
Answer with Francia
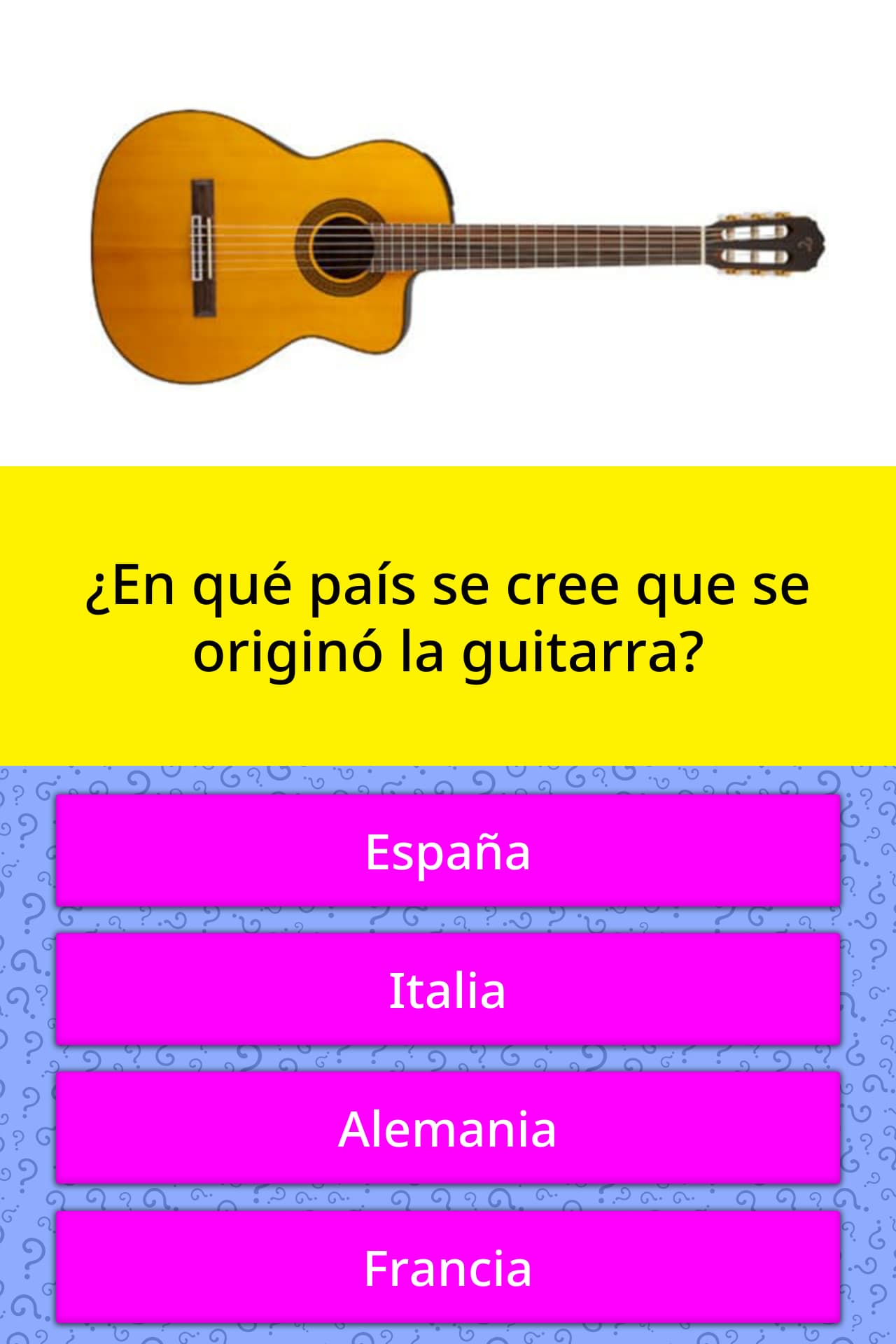coord(448,1267)
